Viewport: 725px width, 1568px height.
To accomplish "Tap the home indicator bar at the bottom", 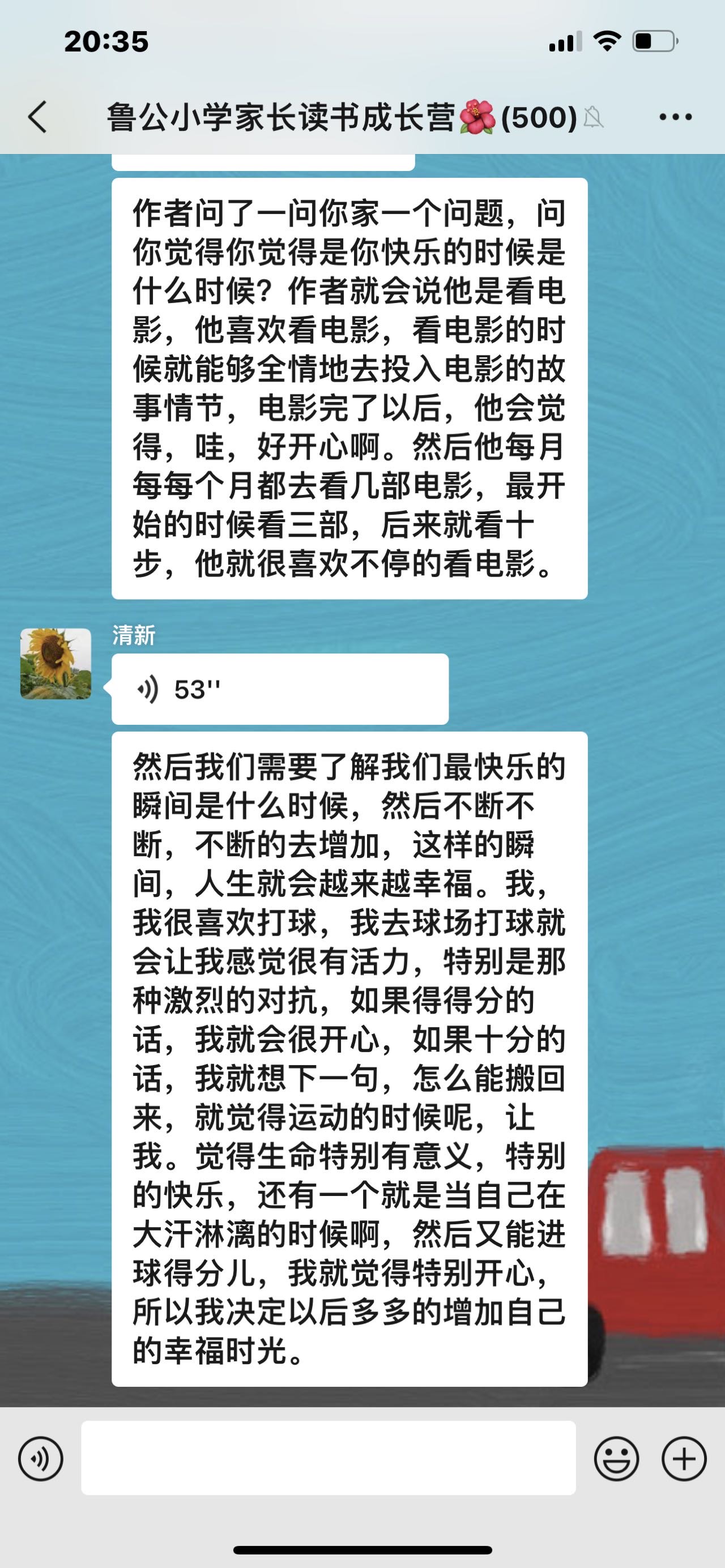I will pyautogui.click(x=362, y=1550).
